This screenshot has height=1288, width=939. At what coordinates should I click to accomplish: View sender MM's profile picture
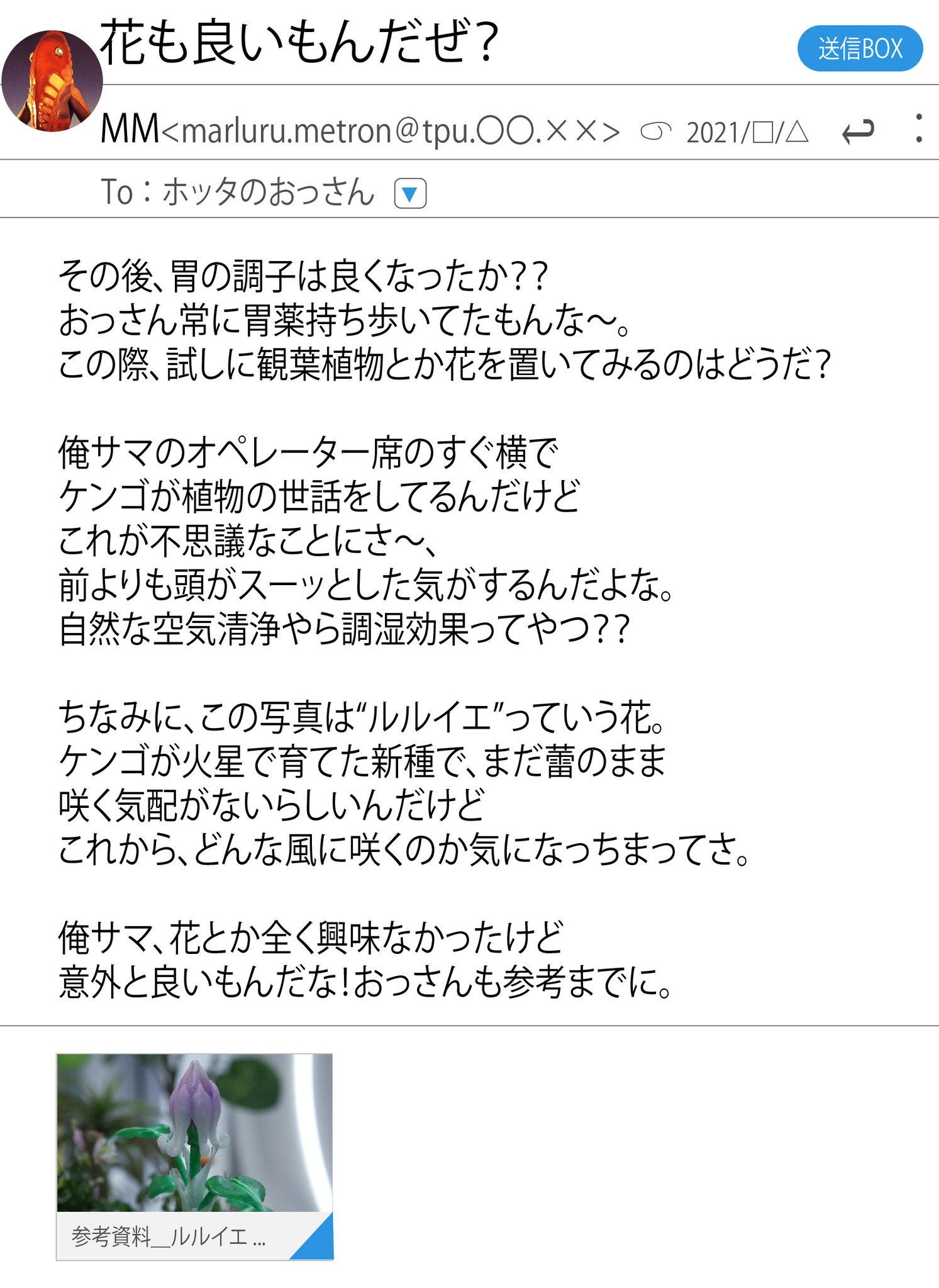52,82
